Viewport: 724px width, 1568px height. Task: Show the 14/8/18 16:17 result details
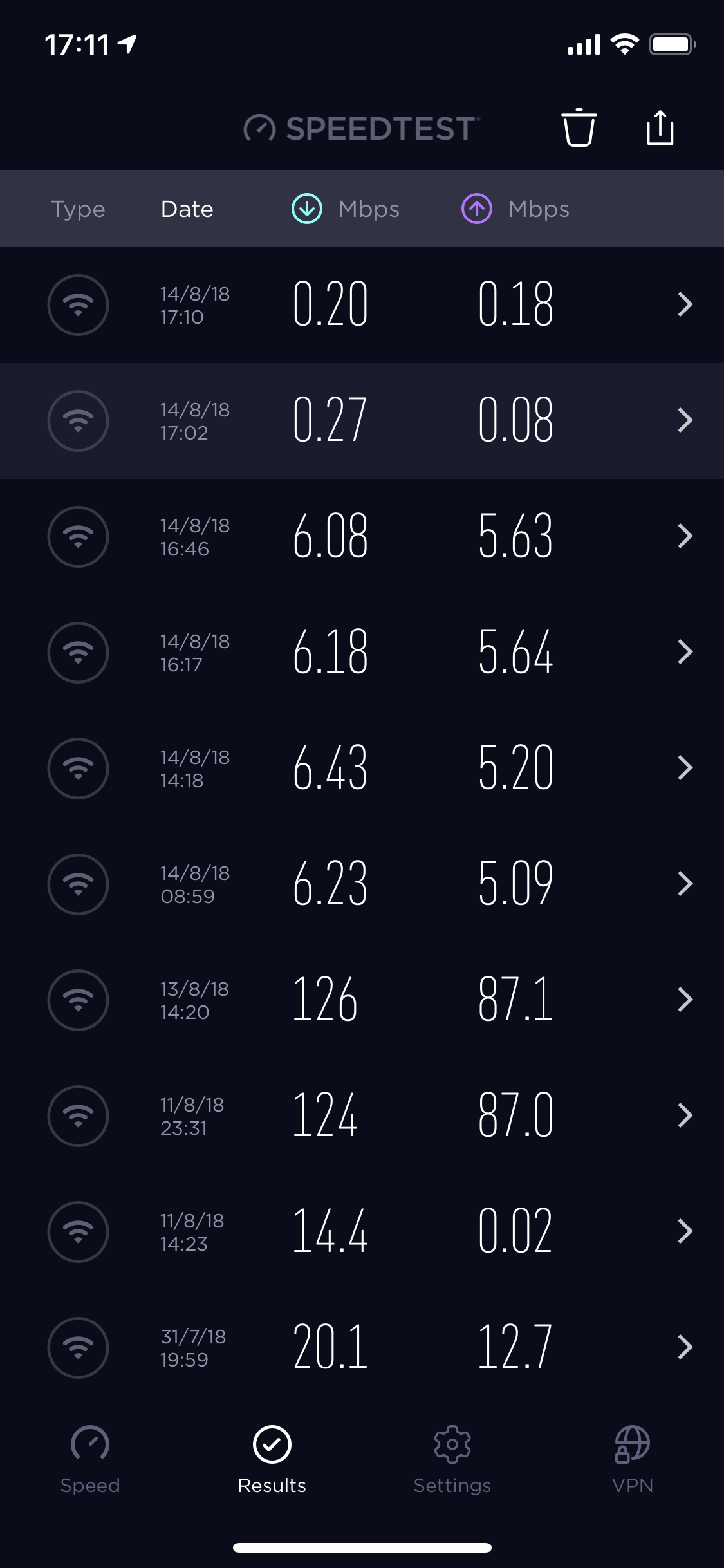point(362,653)
